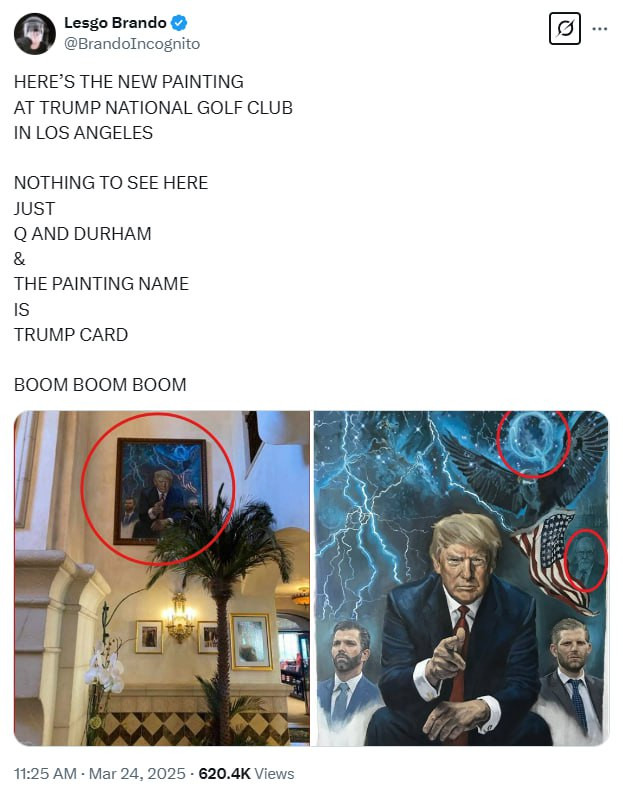The image size is (623, 794).
Task: Open the left photo of the framed painting
Action: coord(162,578)
